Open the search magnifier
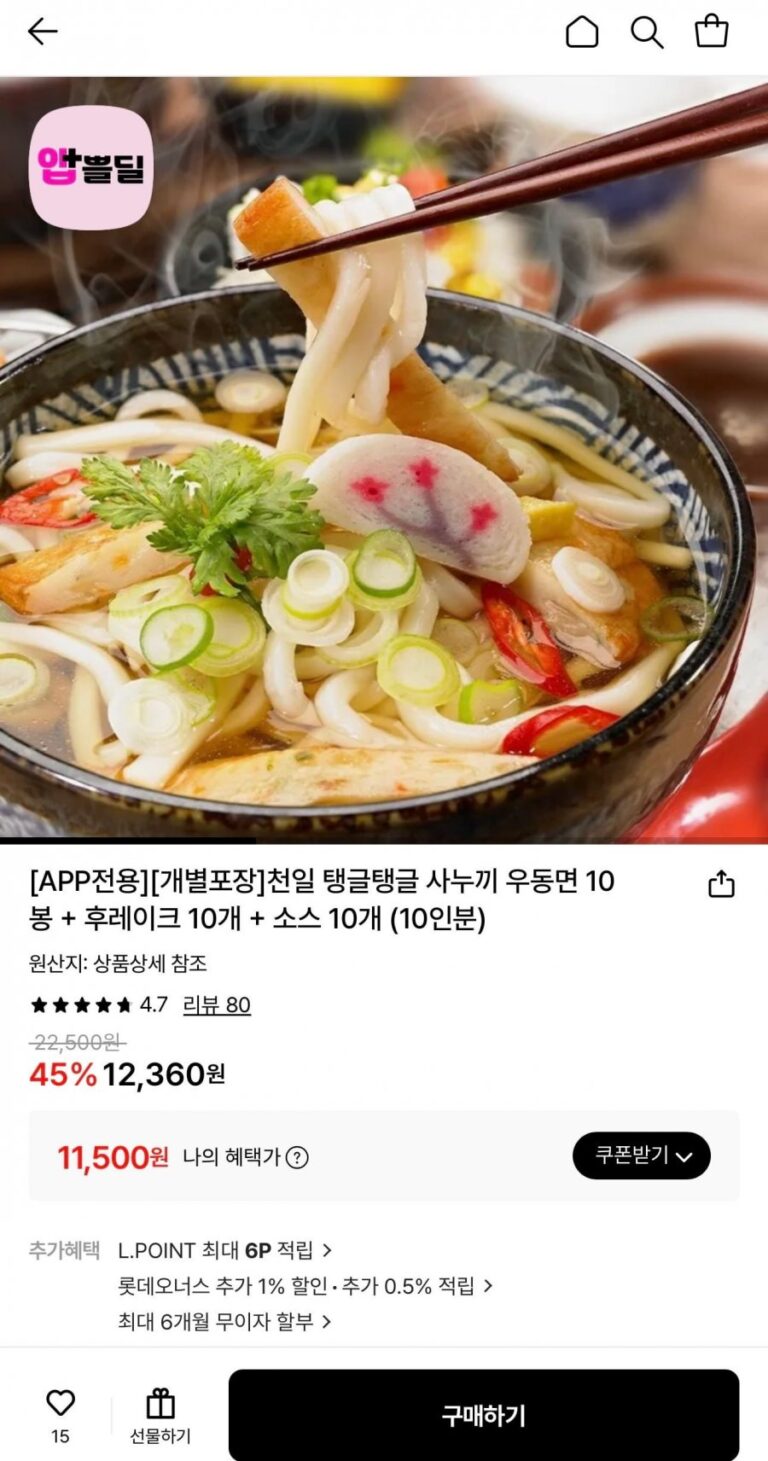768x1461 pixels. click(646, 32)
